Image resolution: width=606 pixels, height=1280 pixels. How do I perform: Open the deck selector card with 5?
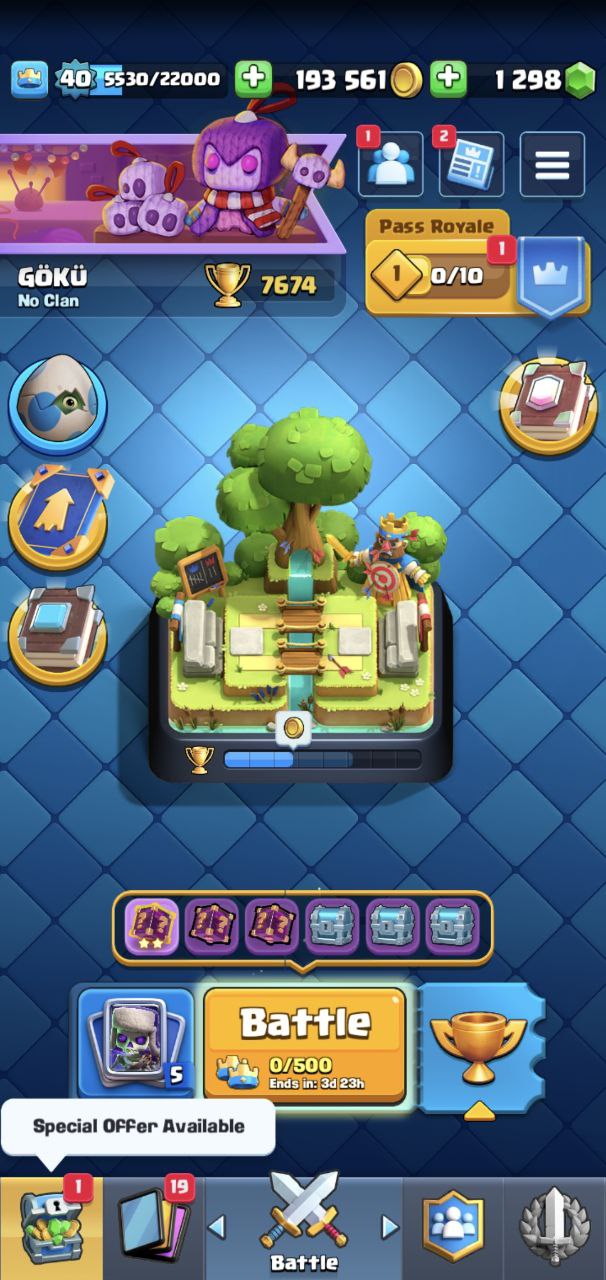[135, 1045]
